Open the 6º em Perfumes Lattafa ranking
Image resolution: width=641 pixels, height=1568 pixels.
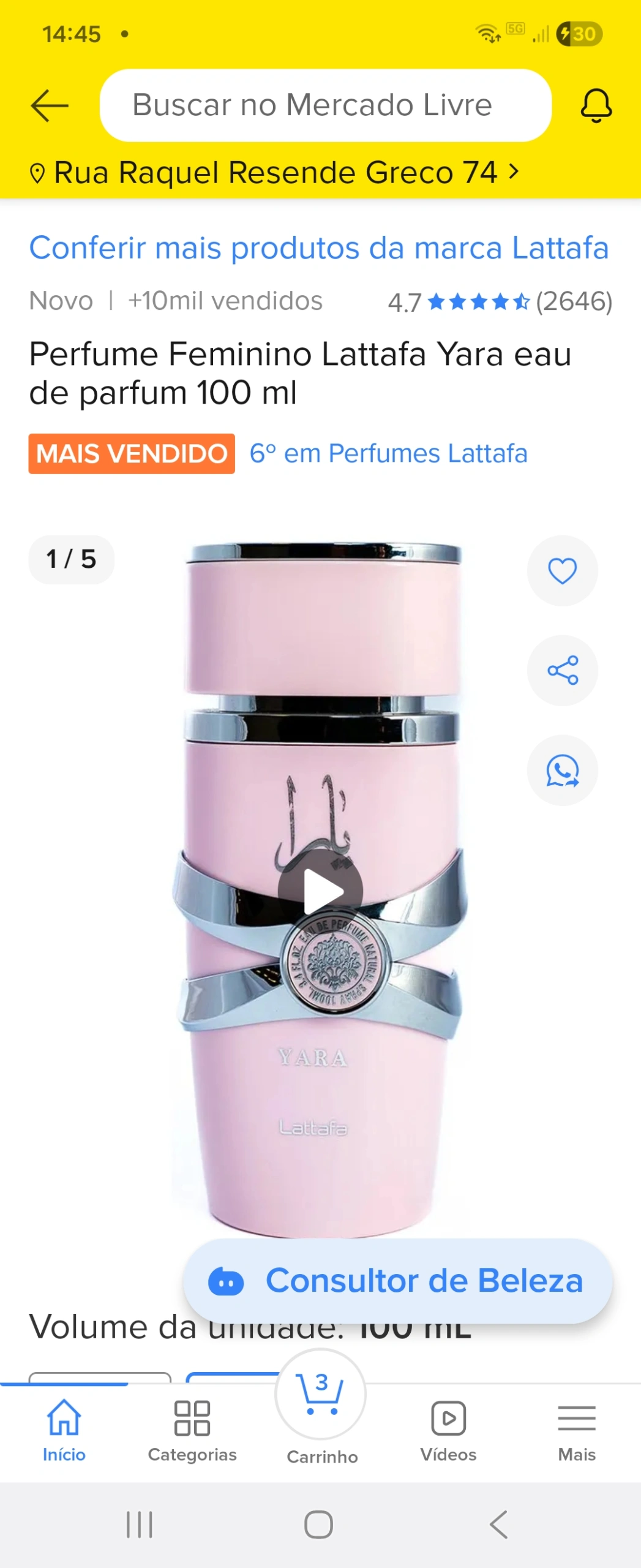pyautogui.click(x=388, y=454)
